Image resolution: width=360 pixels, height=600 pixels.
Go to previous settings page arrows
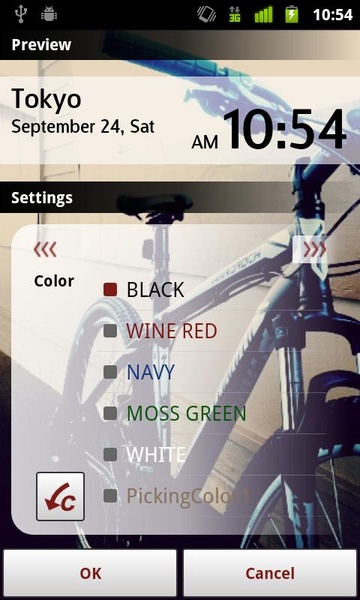(x=45, y=249)
